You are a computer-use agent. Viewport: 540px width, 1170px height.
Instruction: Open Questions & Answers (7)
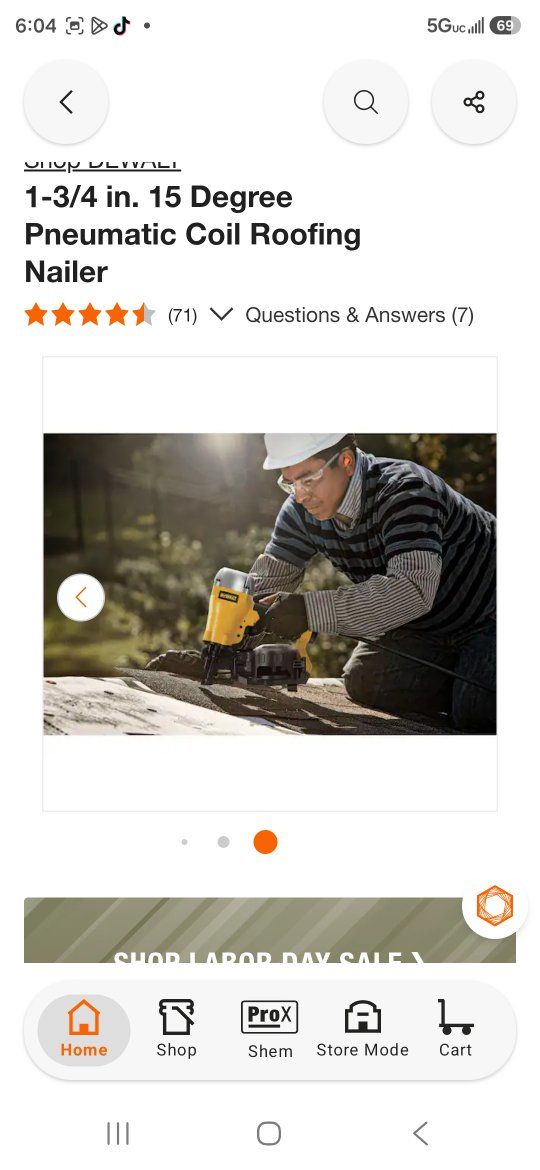point(360,315)
